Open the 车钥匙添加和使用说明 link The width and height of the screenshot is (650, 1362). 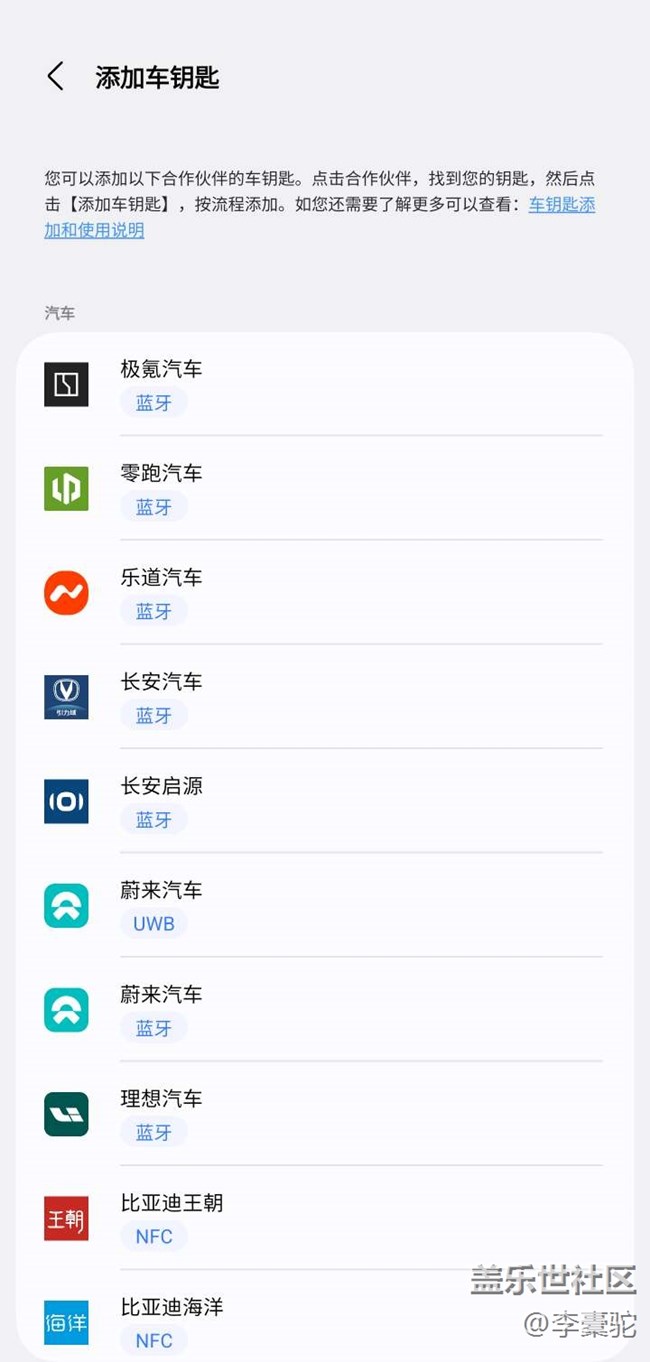point(320,217)
